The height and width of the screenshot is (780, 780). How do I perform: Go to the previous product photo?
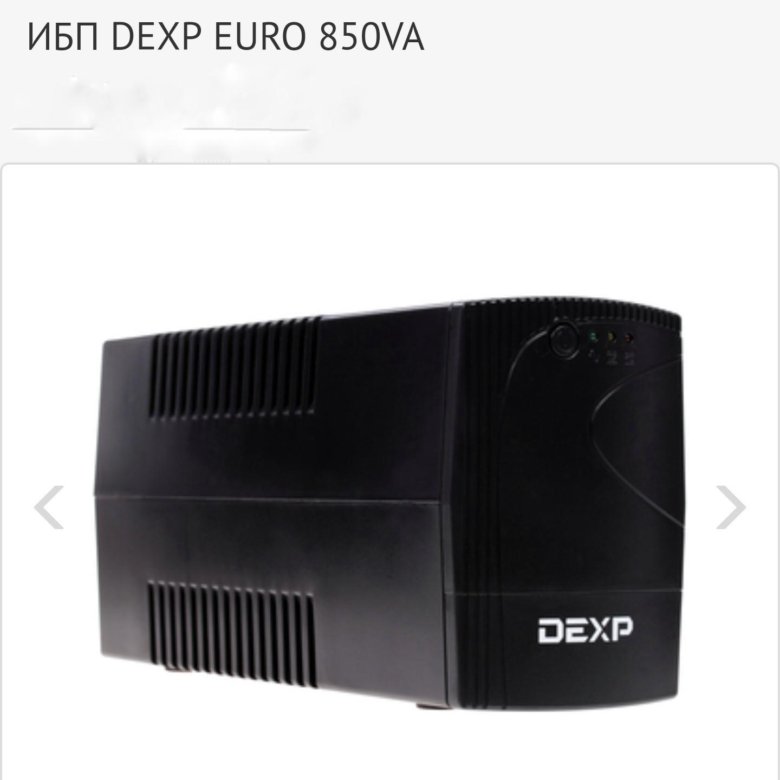(49, 507)
